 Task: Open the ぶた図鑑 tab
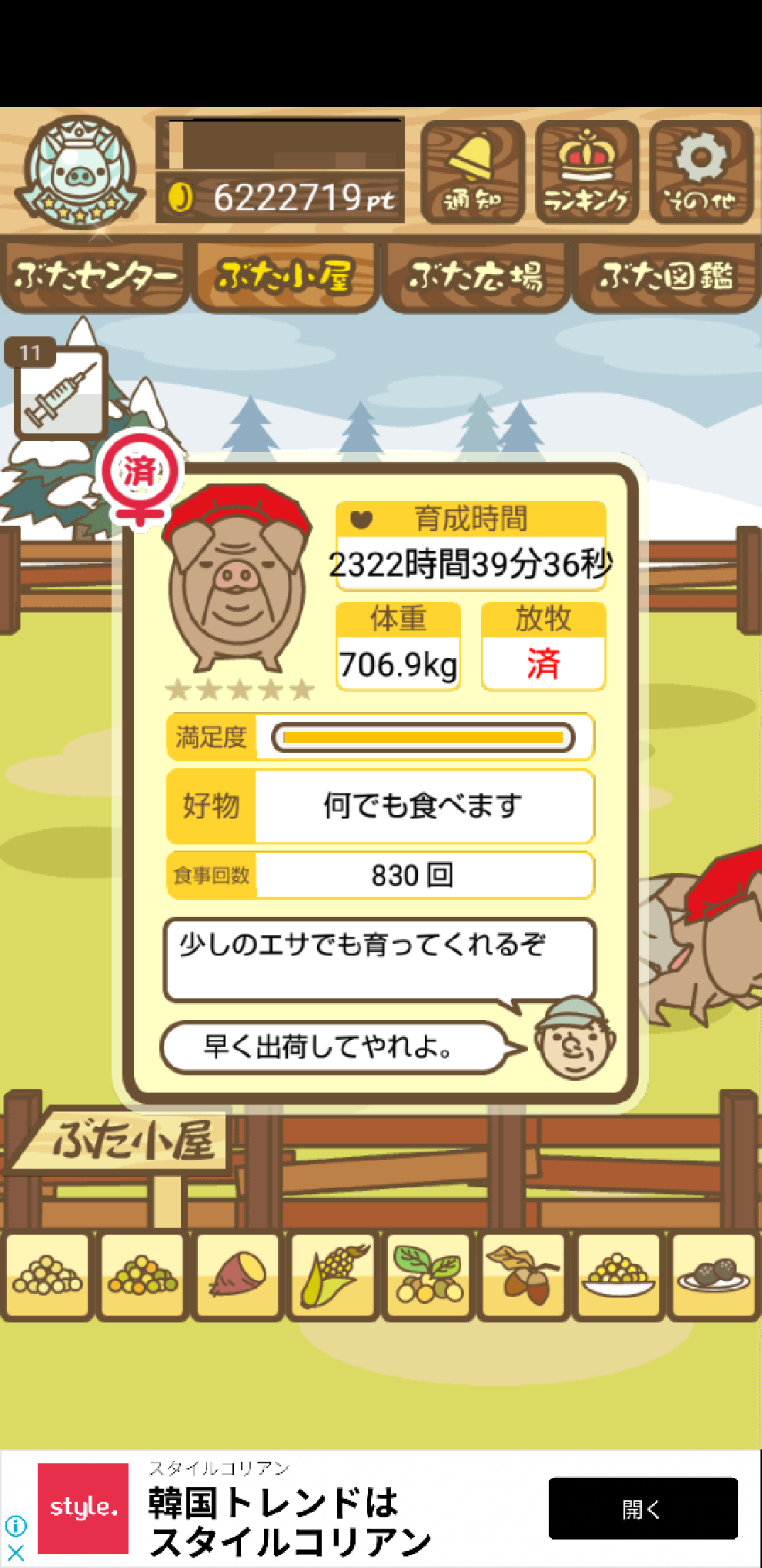click(x=667, y=276)
